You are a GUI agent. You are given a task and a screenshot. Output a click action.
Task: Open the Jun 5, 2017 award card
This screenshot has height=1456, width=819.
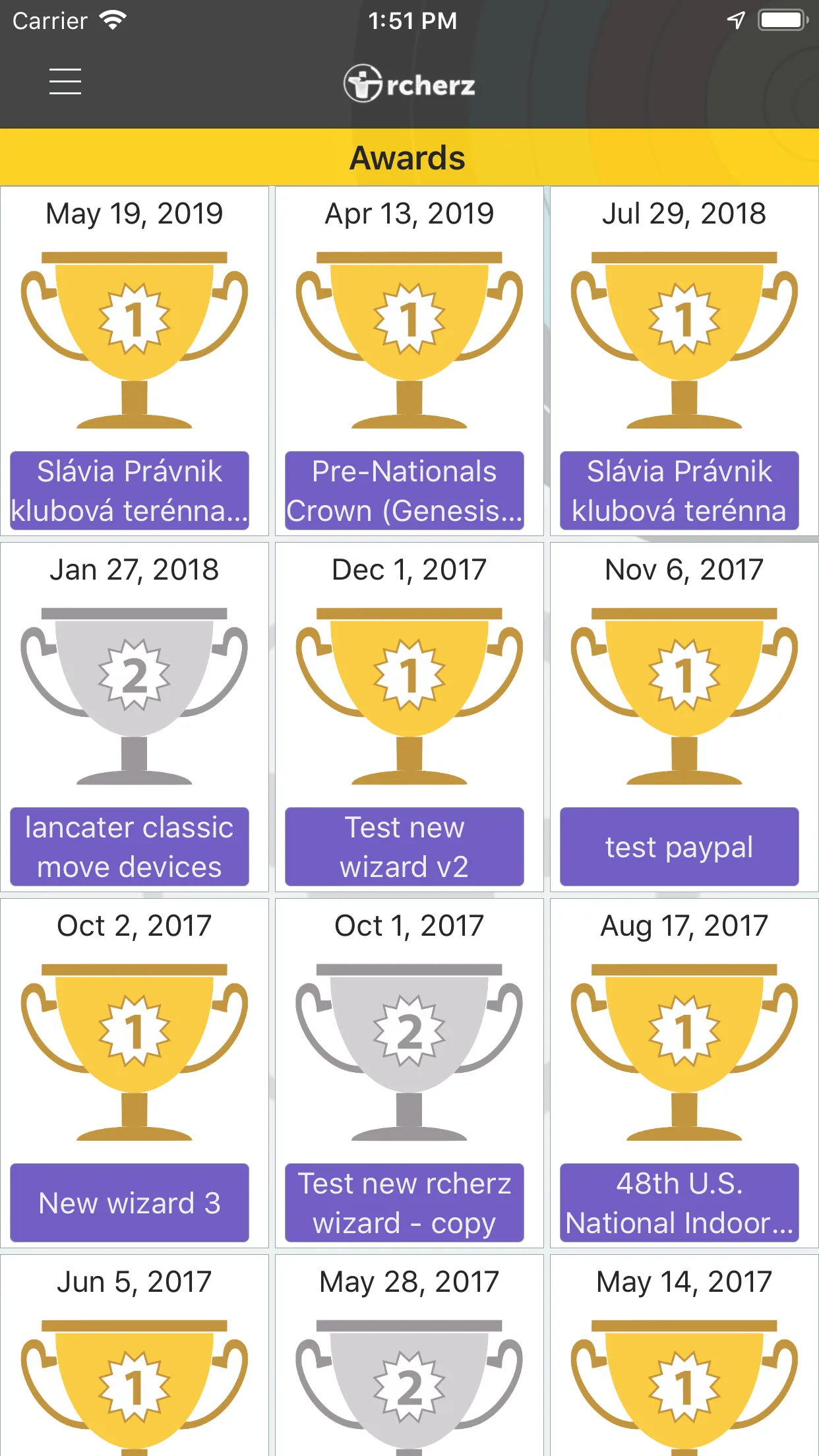pos(135,1355)
